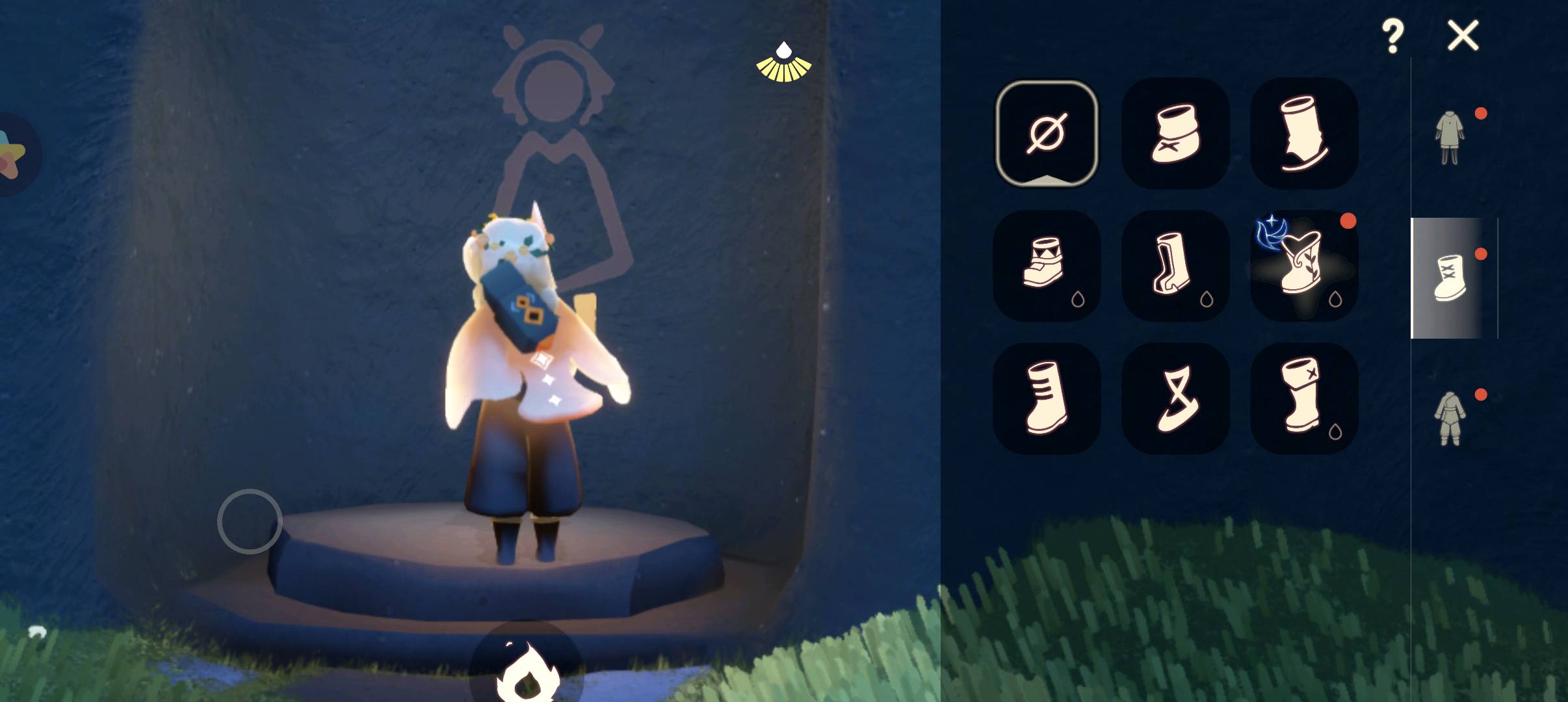Close the outfit selection panel
The height and width of the screenshot is (702, 1568).
tap(1463, 35)
